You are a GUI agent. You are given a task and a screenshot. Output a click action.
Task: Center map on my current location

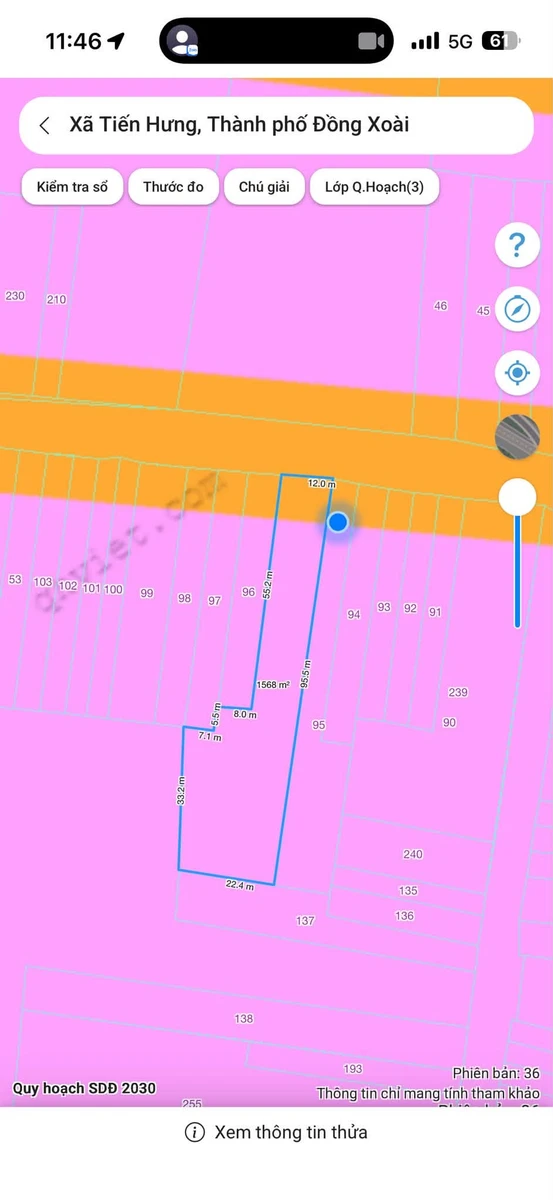click(518, 374)
